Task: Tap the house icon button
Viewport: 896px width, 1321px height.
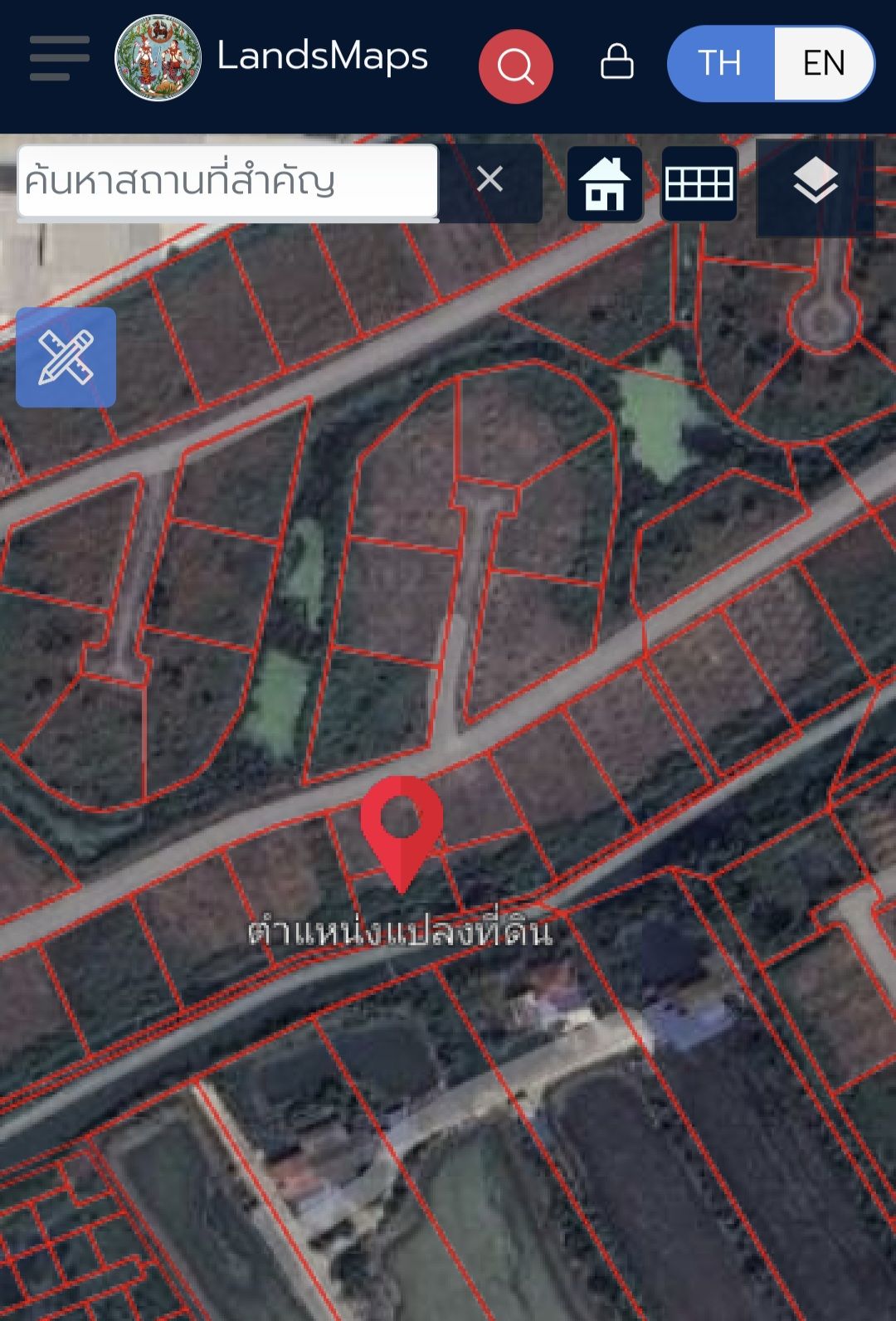Action: click(x=605, y=183)
